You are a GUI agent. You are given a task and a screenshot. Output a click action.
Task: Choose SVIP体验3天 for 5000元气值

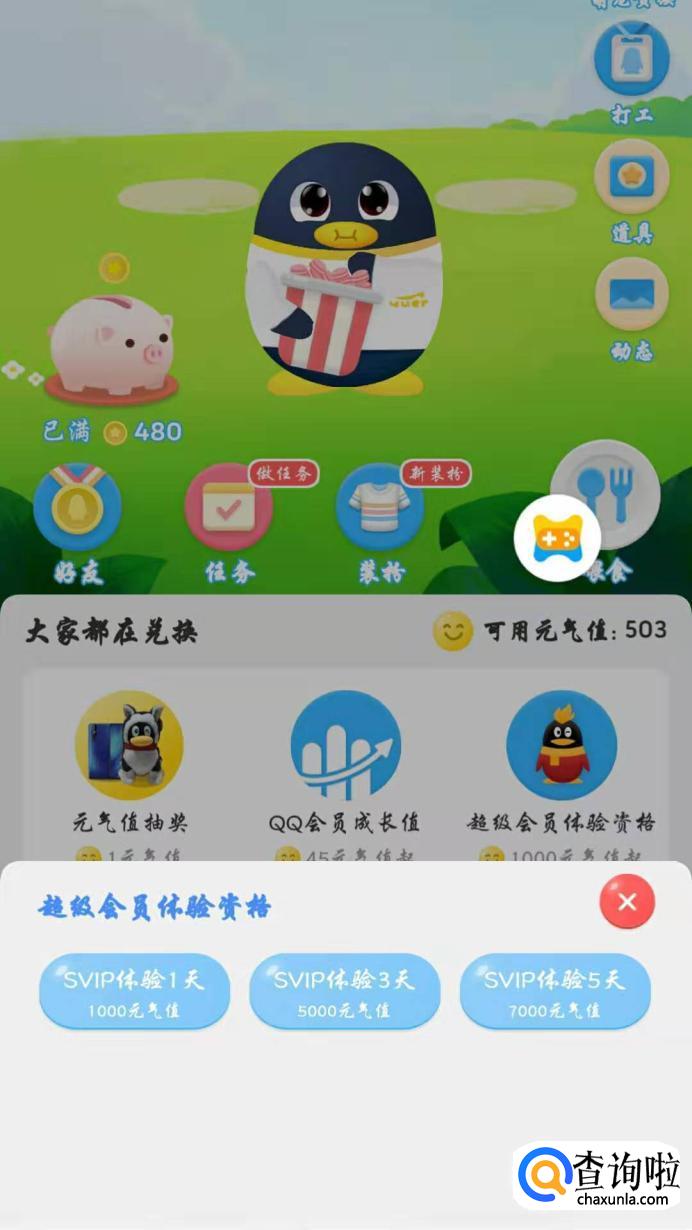[x=344, y=990]
